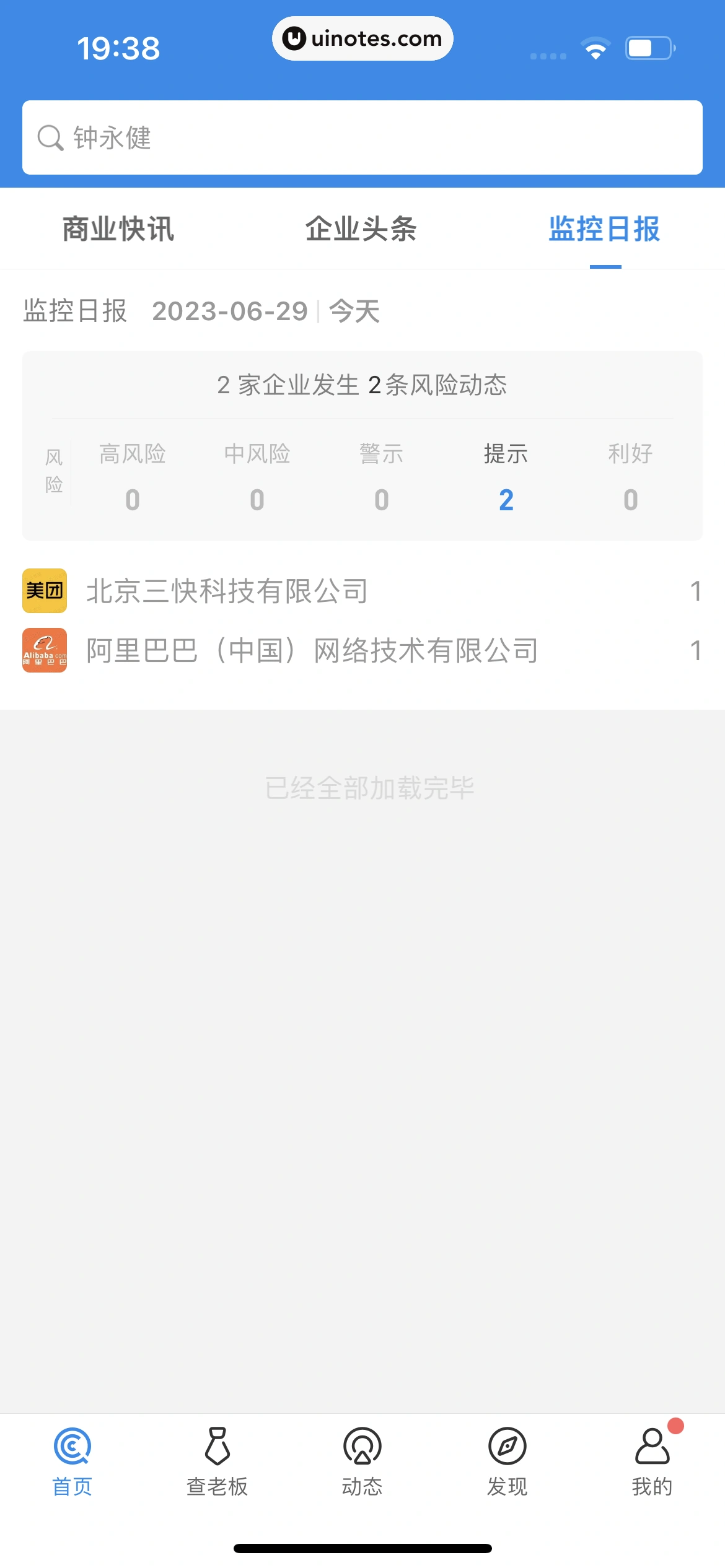Open 北京三快科技有限公司 entry
Viewport: 725px width, 1568px height.
point(362,591)
